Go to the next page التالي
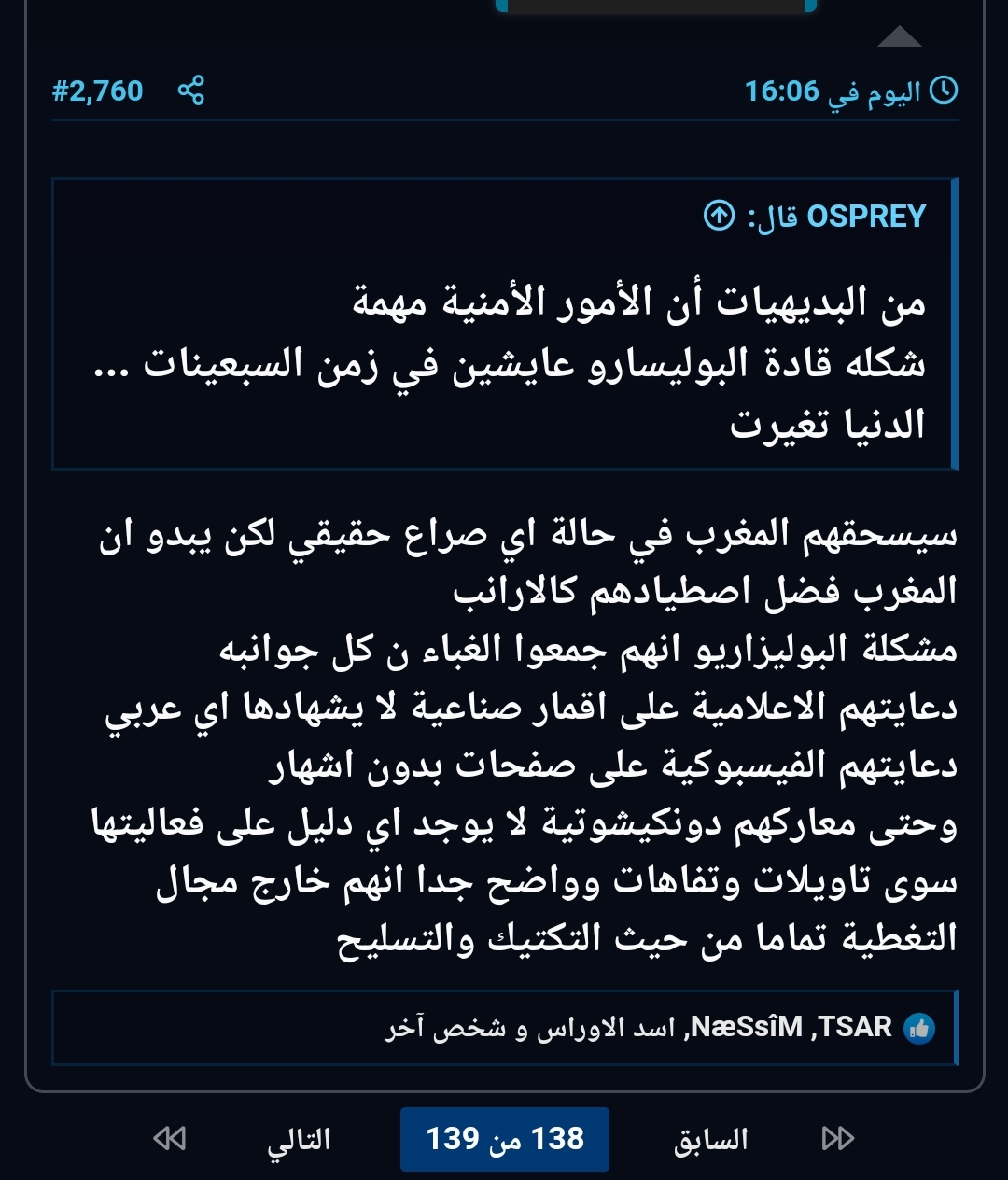The height and width of the screenshot is (1180, 1008). tap(299, 1139)
